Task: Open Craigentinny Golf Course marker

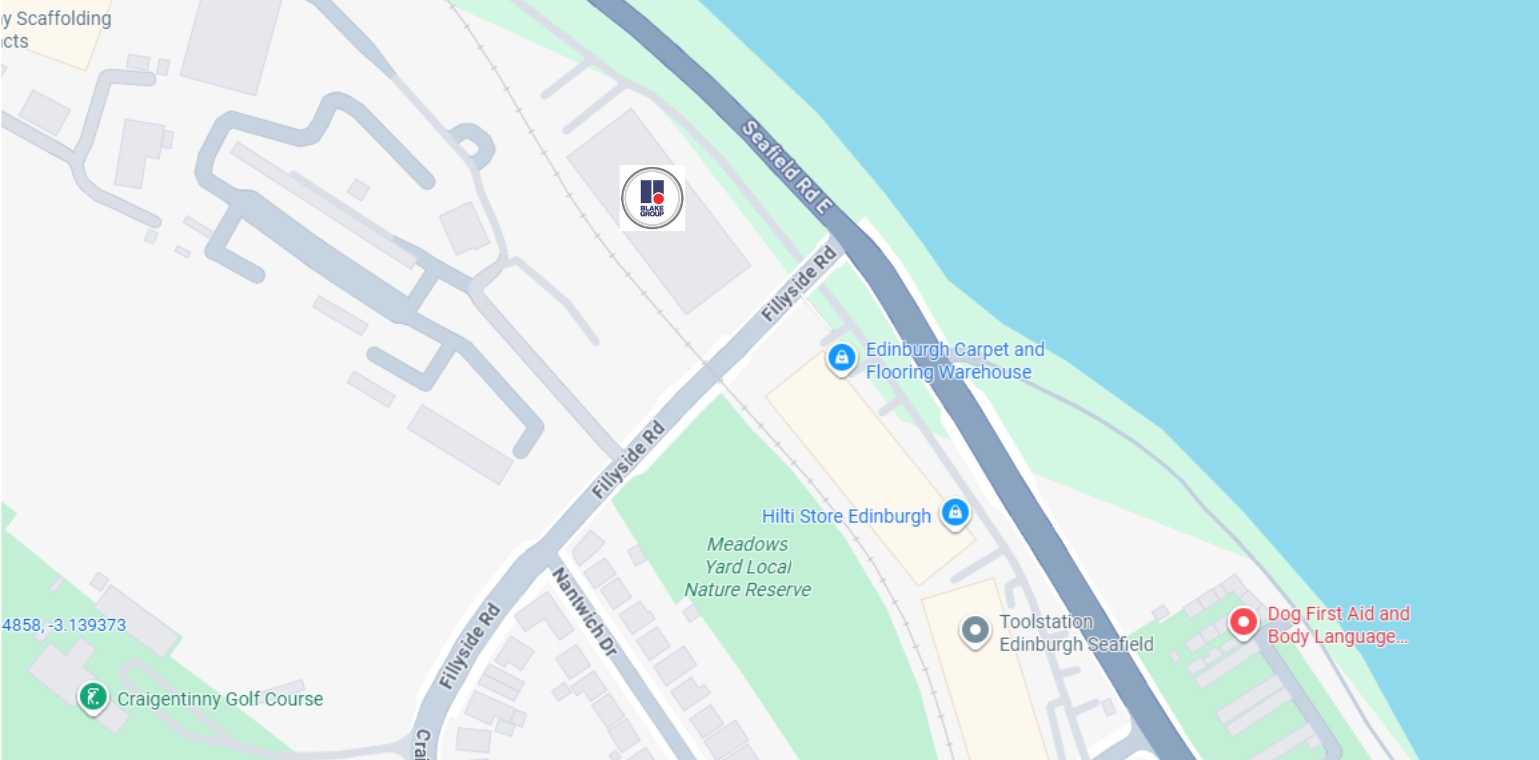Action: pyautogui.click(x=93, y=696)
